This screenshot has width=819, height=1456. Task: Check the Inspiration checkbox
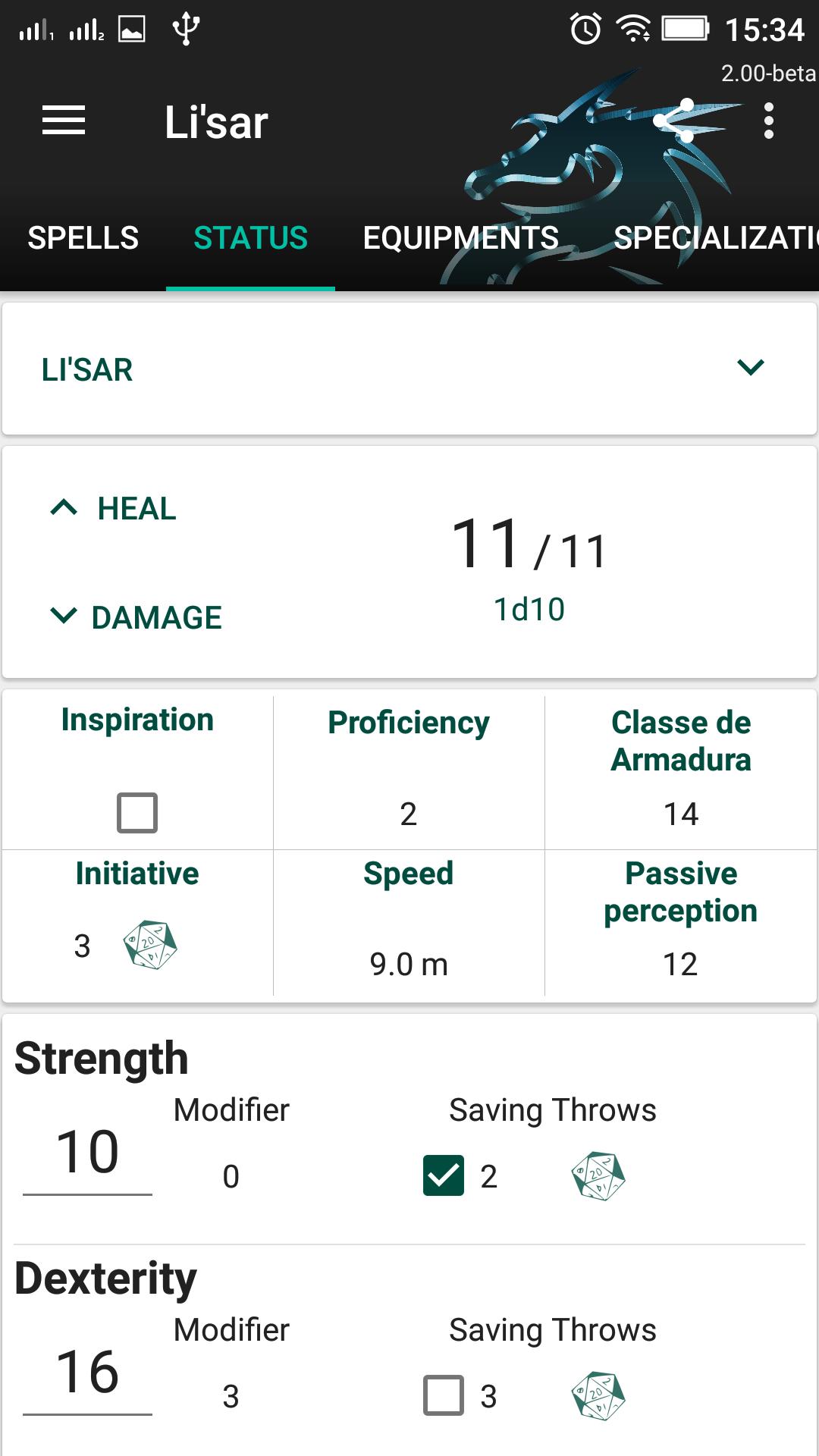(x=136, y=811)
